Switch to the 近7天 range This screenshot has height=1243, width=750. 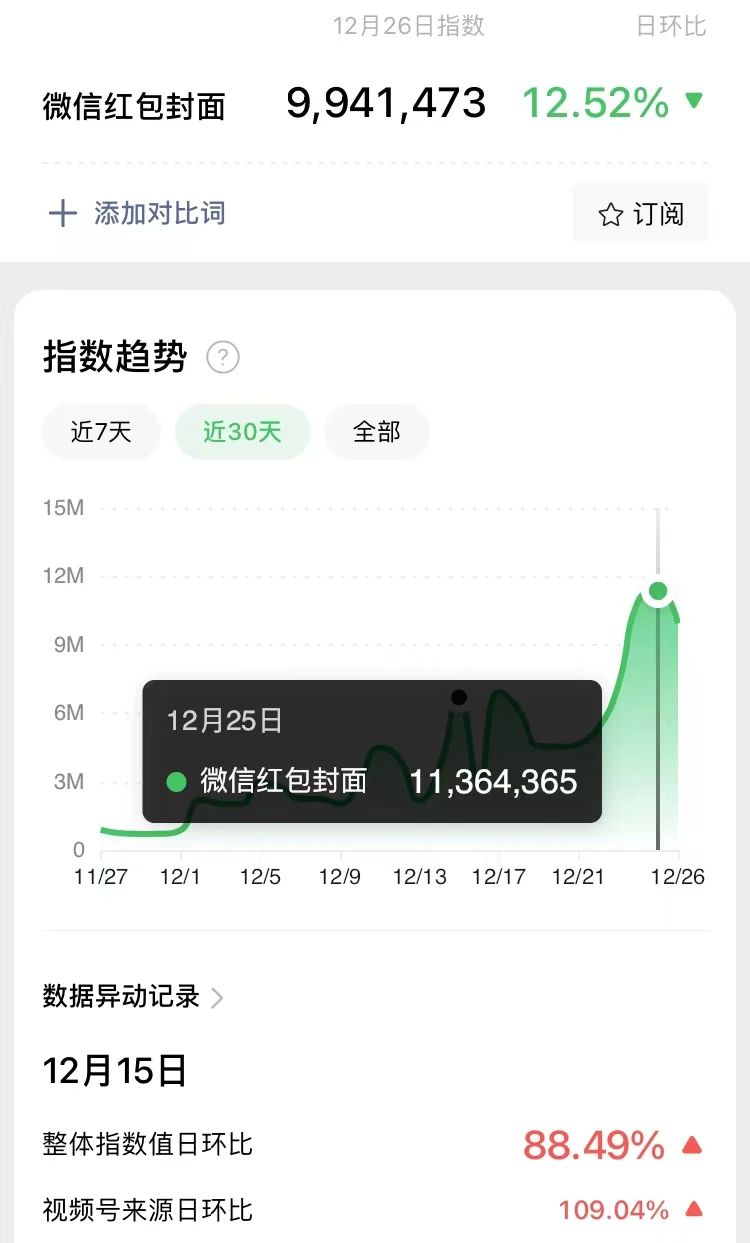tap(101, 432)
